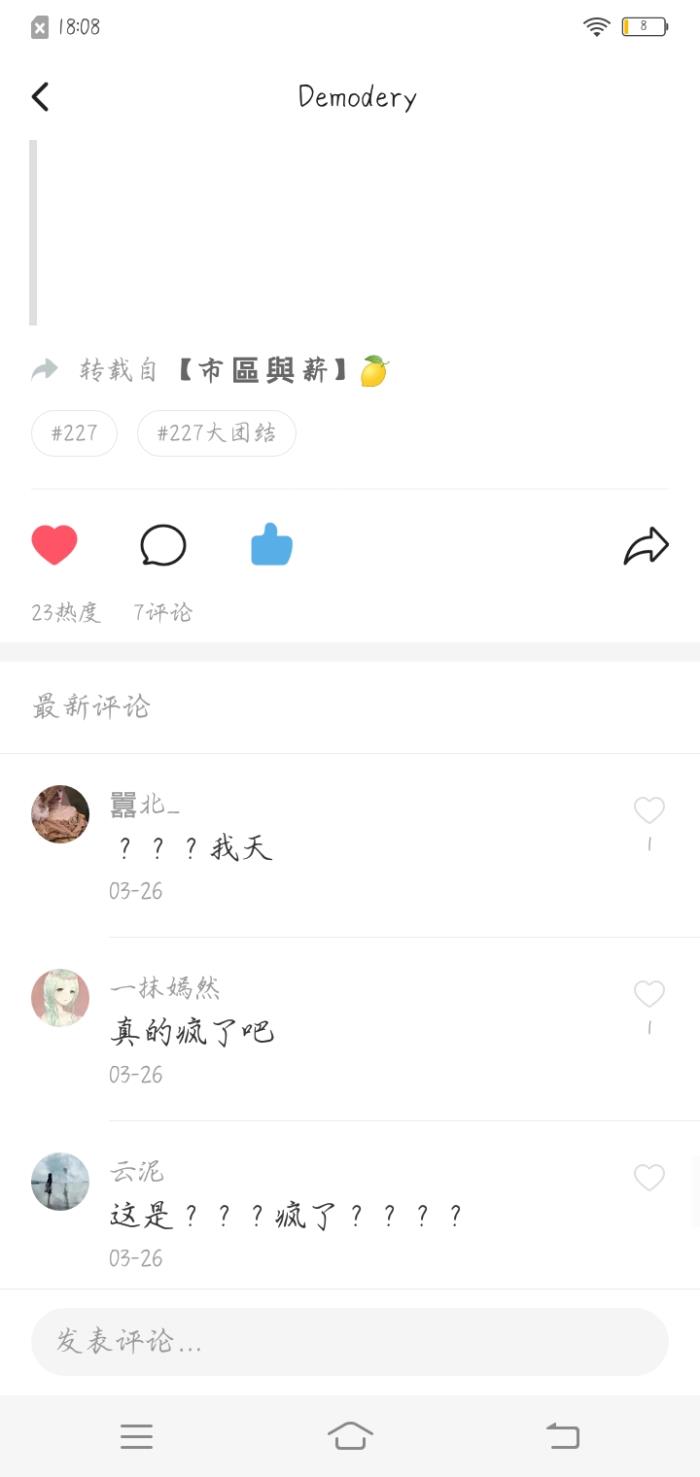Like 云泥's comment
The width and height of the screenshot is (700, 1477).
(649, 1178)
